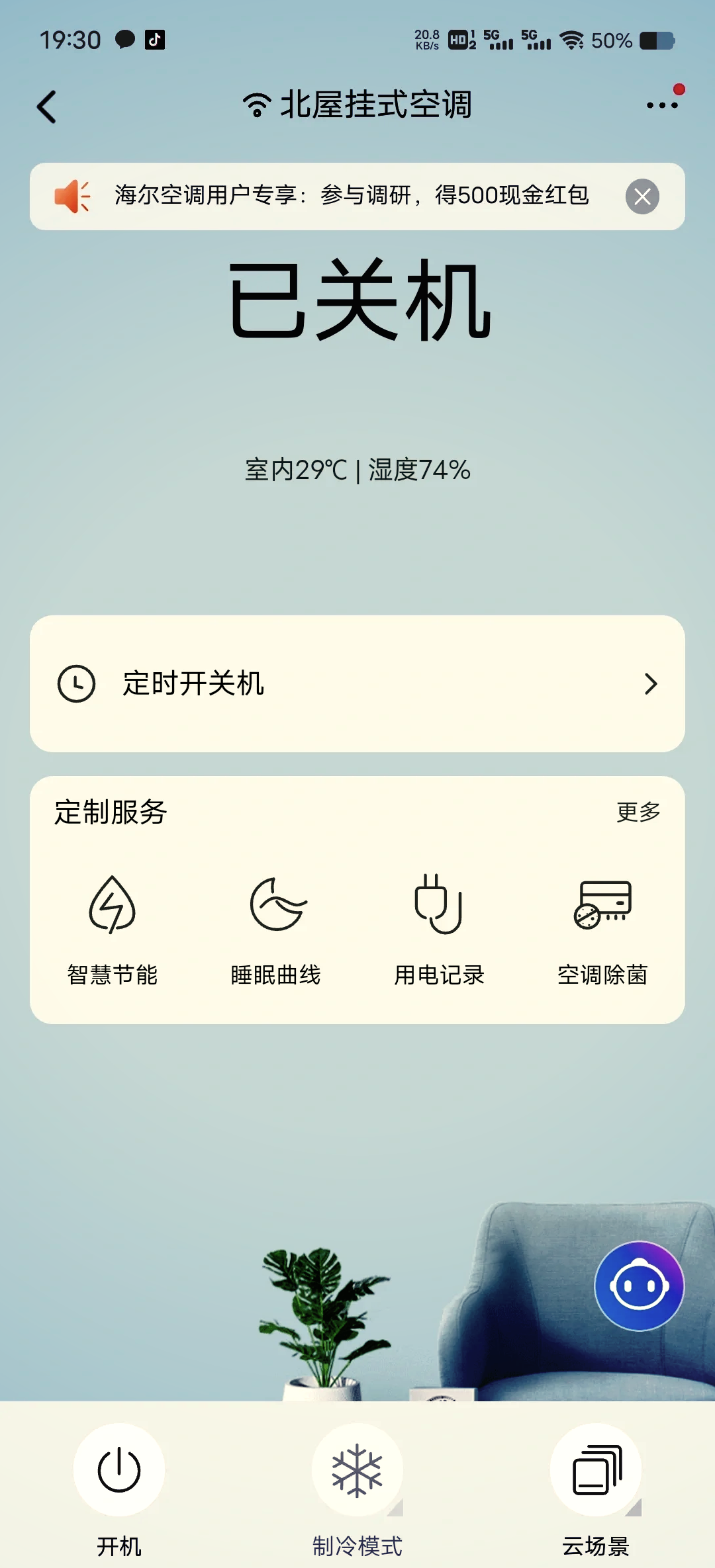Tap the WiFi icon next to the device name

(x=256, y=104)
